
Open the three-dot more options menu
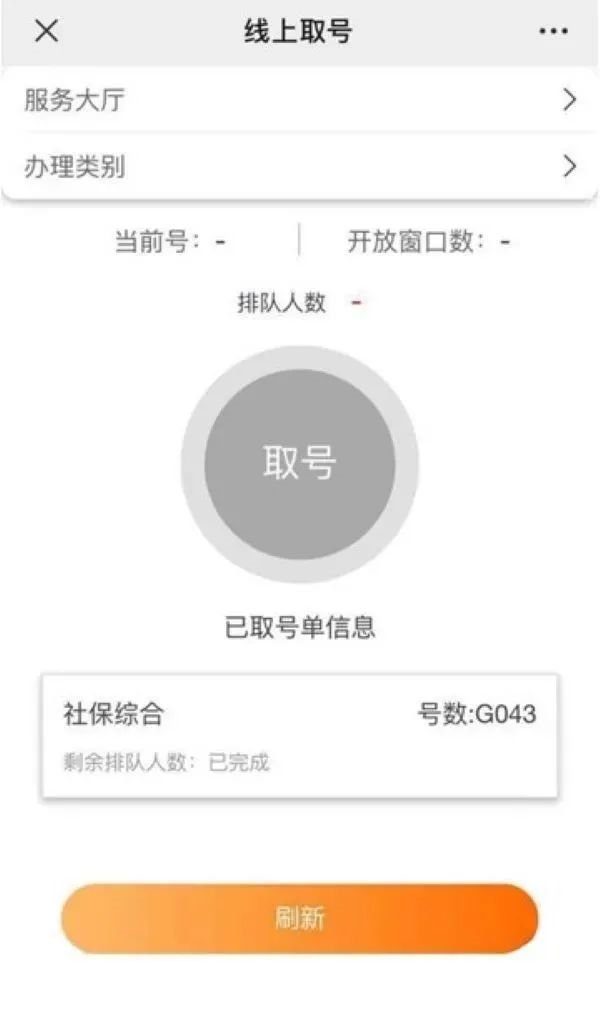[x=553, y=32]
